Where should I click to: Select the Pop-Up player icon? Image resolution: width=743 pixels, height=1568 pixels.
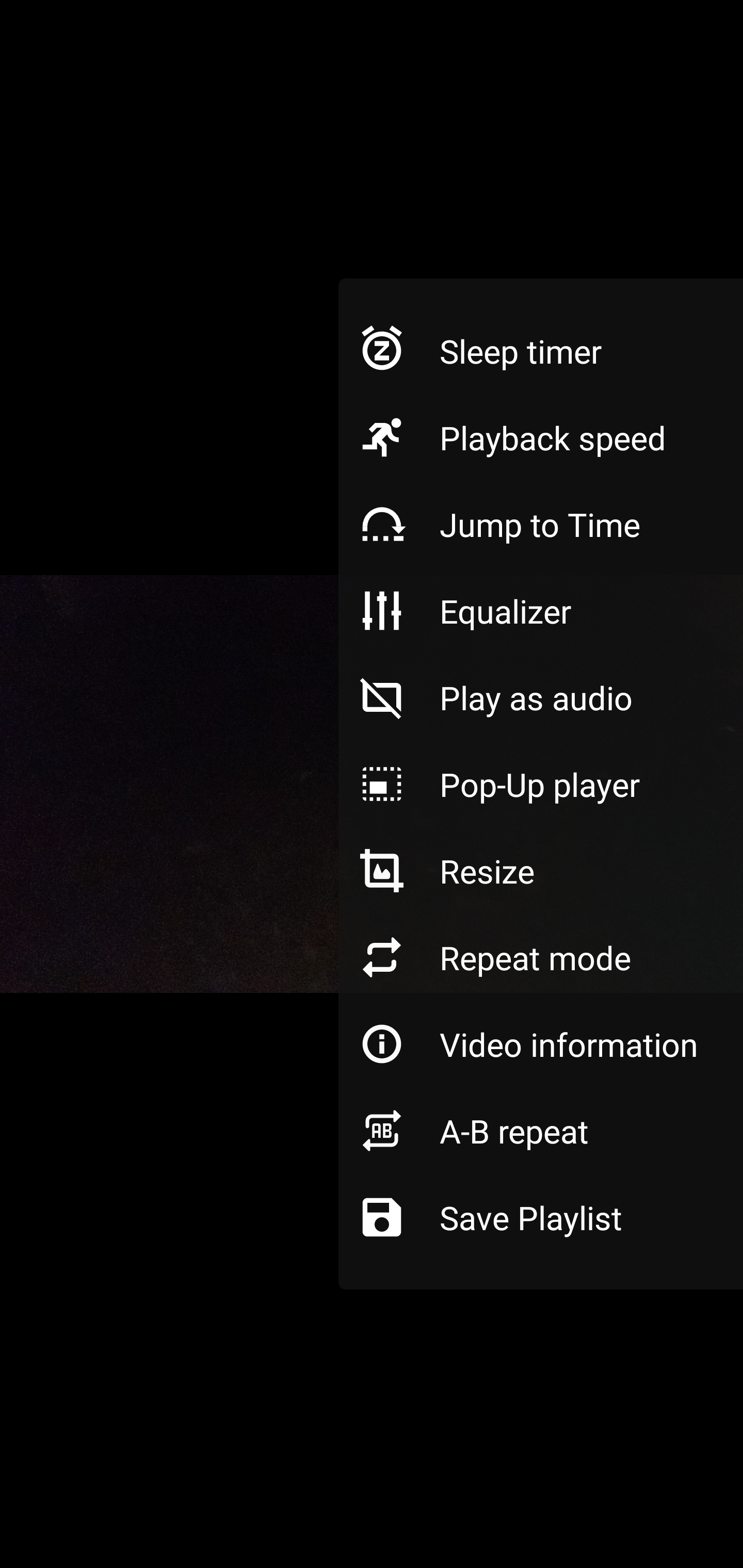[x=381, y=785]
